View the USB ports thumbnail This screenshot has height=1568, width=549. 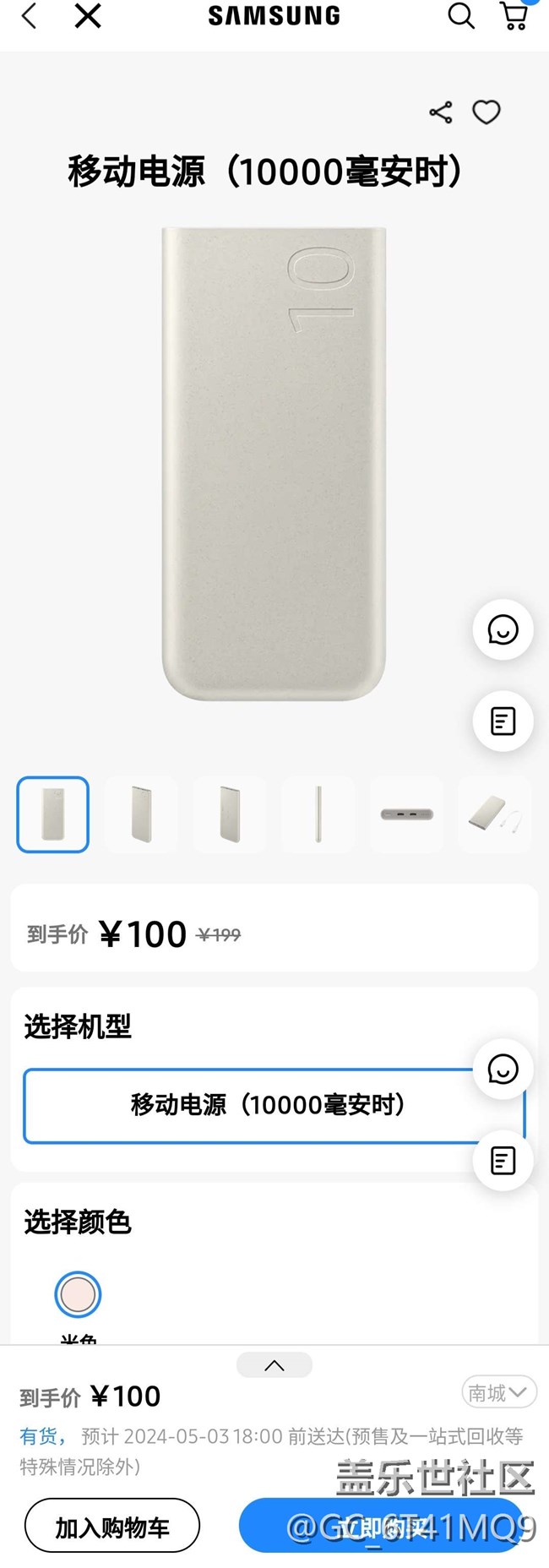click(406, 814)
